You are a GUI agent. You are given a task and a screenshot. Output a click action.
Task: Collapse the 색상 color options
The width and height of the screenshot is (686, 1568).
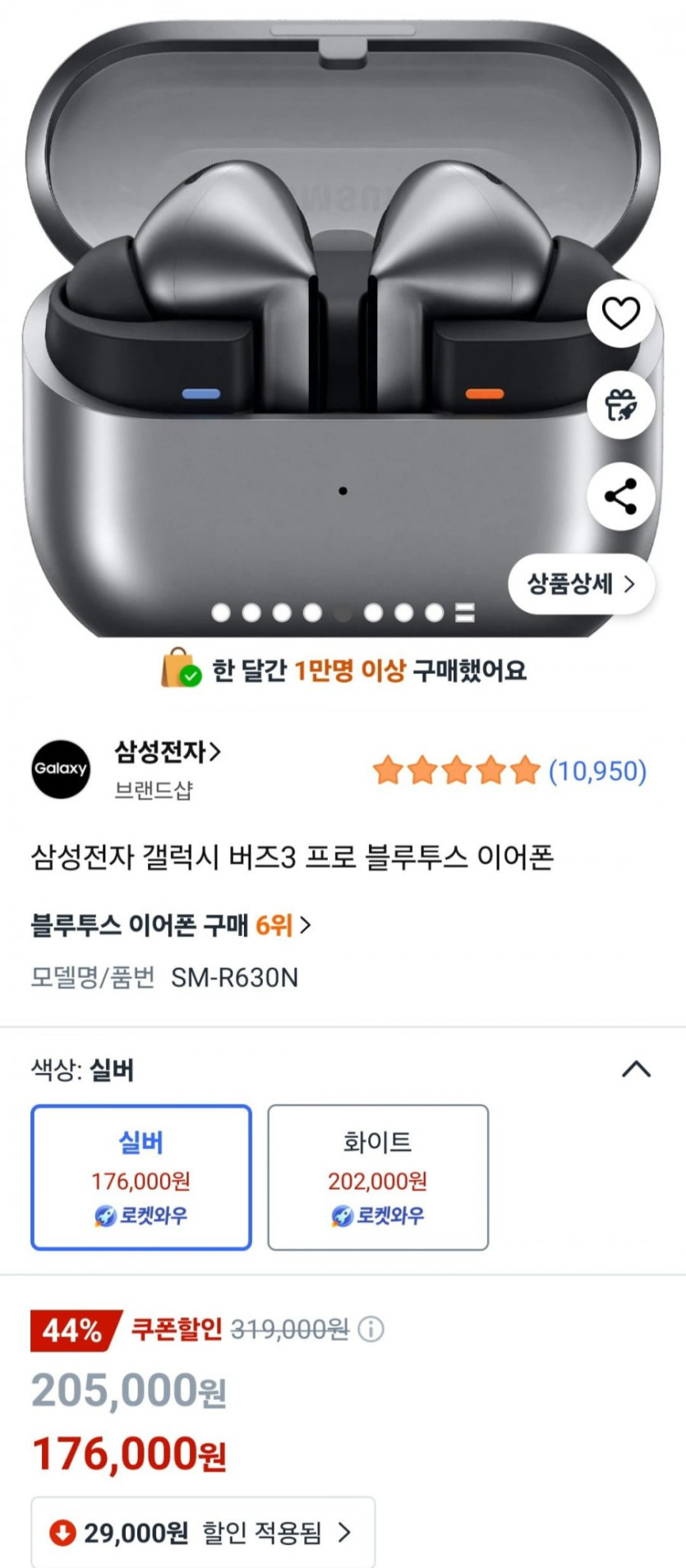click(636, 1069)
